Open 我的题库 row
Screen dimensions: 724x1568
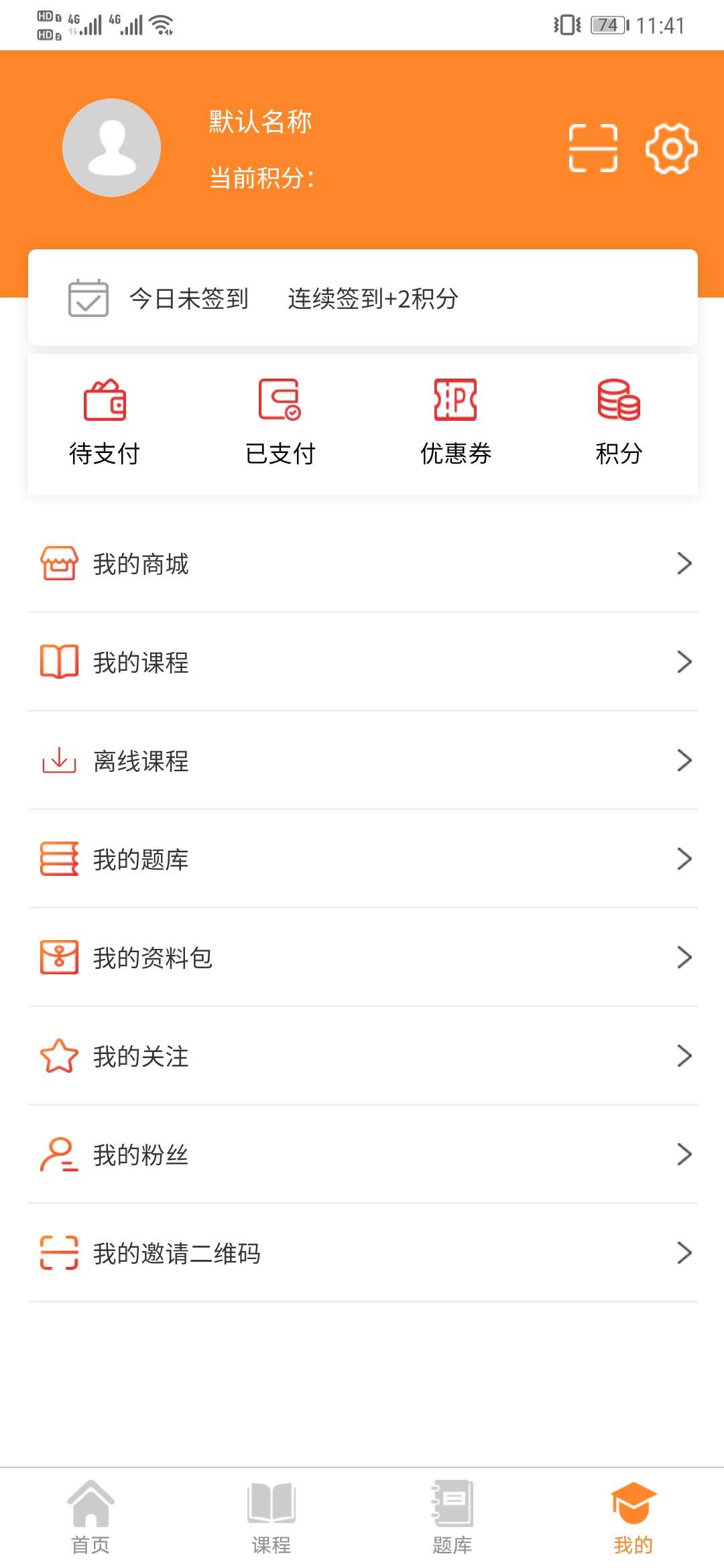[x=363, y=859]
